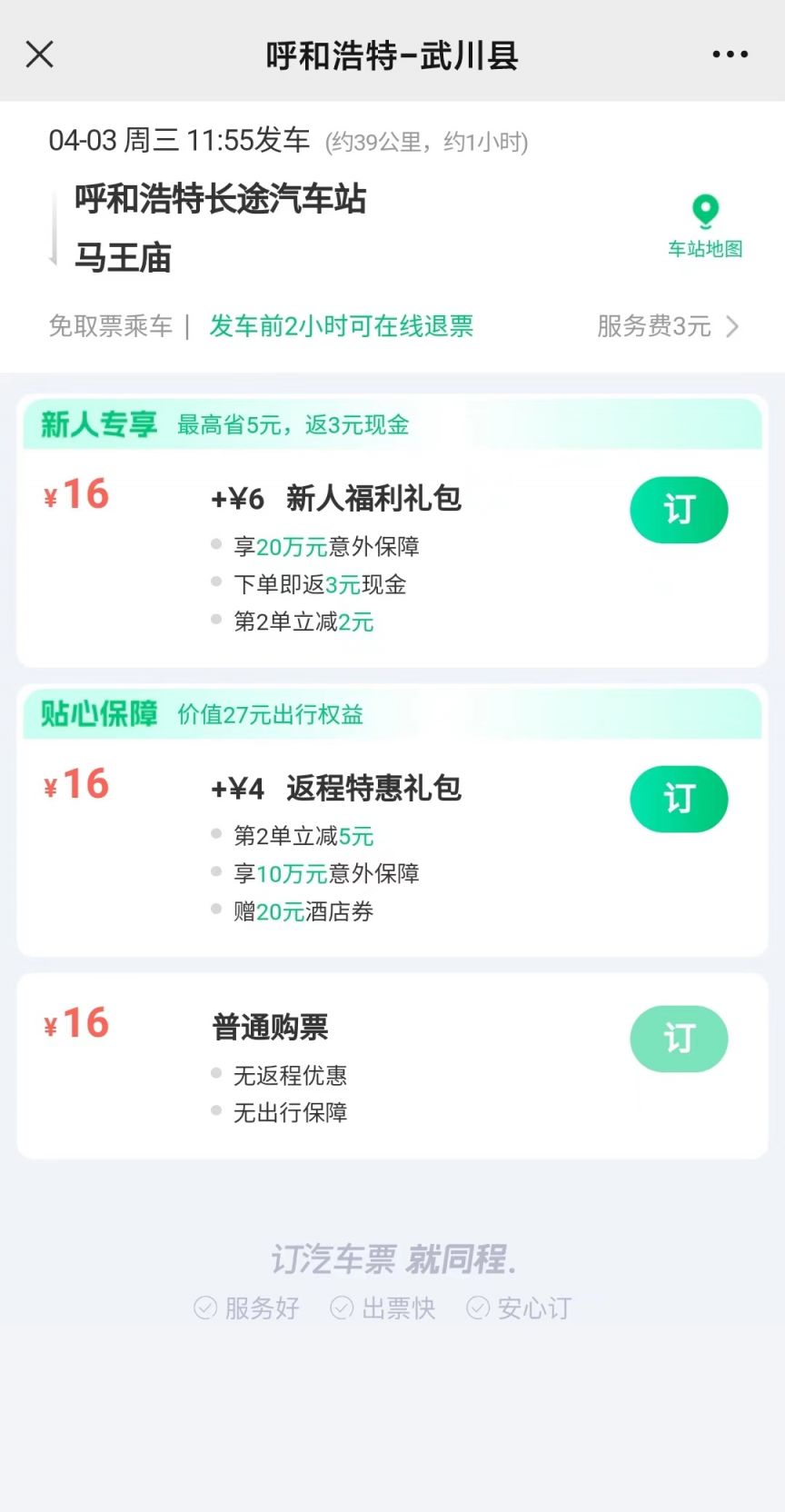Book the 新人福利礼包 ticket option
This screenshot has height=1512, width=785.
click(679, 510)
